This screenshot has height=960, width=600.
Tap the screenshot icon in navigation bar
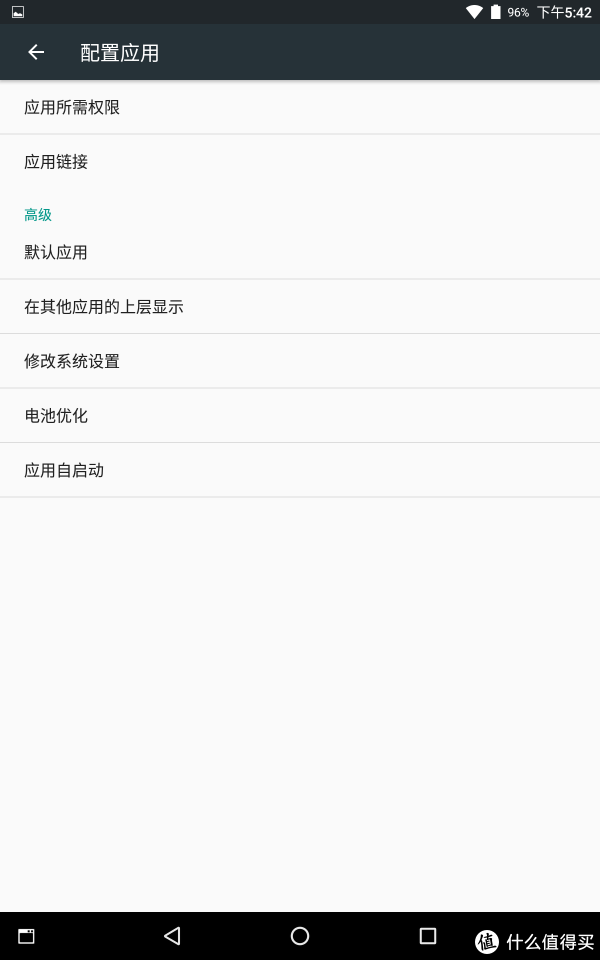point(26,936)
